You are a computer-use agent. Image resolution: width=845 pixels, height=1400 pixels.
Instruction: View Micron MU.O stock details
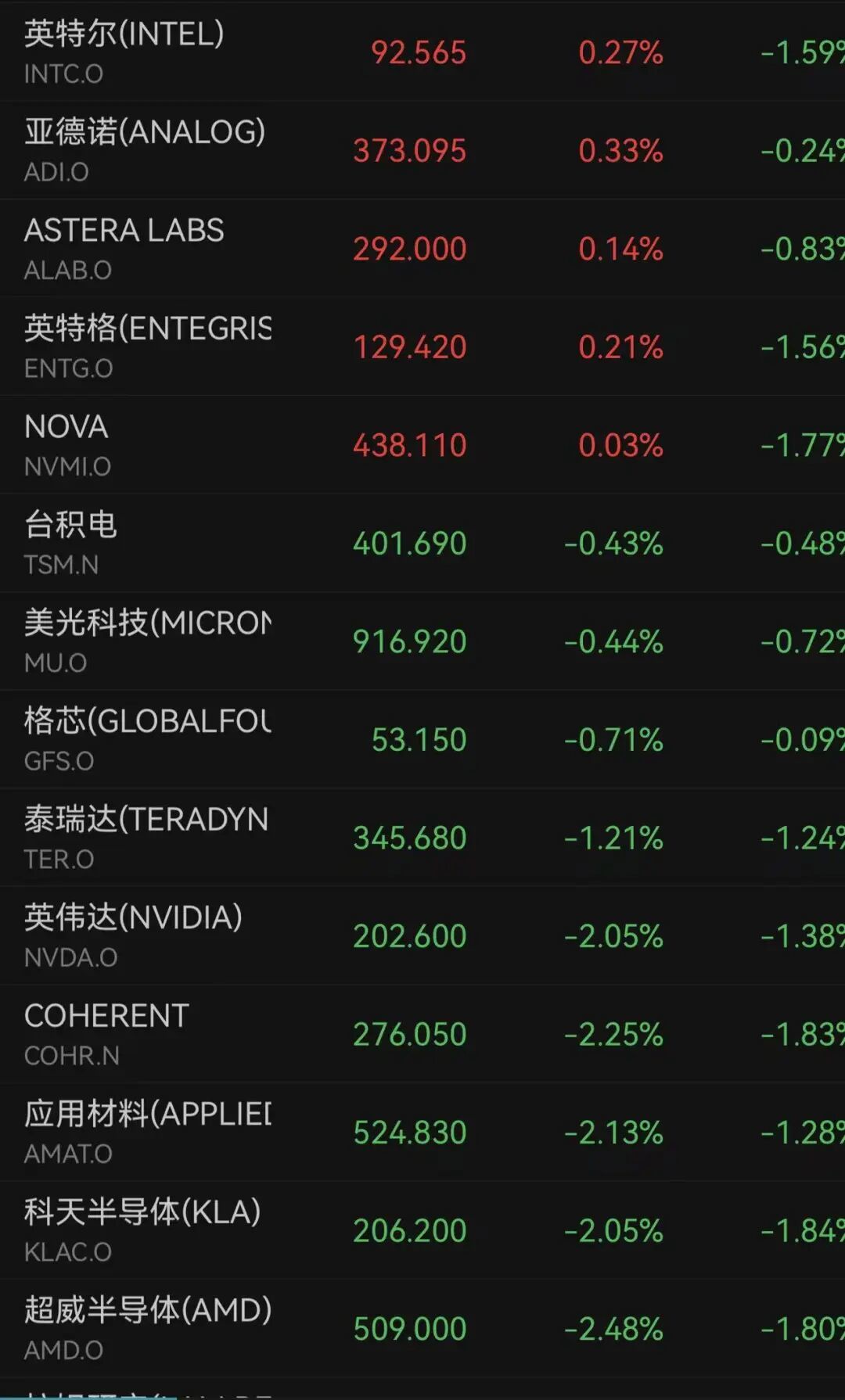click(422, 641)
